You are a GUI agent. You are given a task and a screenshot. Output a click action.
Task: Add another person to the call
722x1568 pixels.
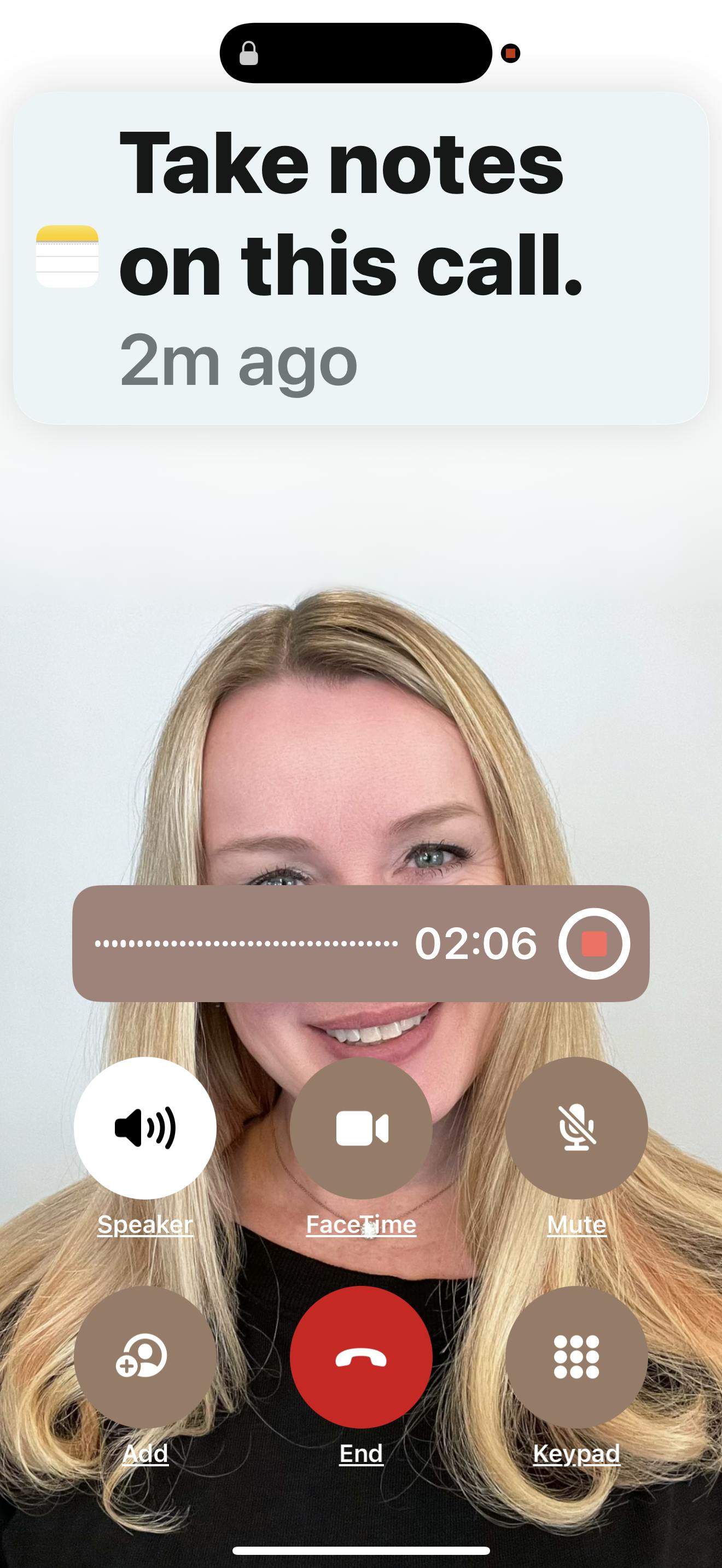(145, 1357)
